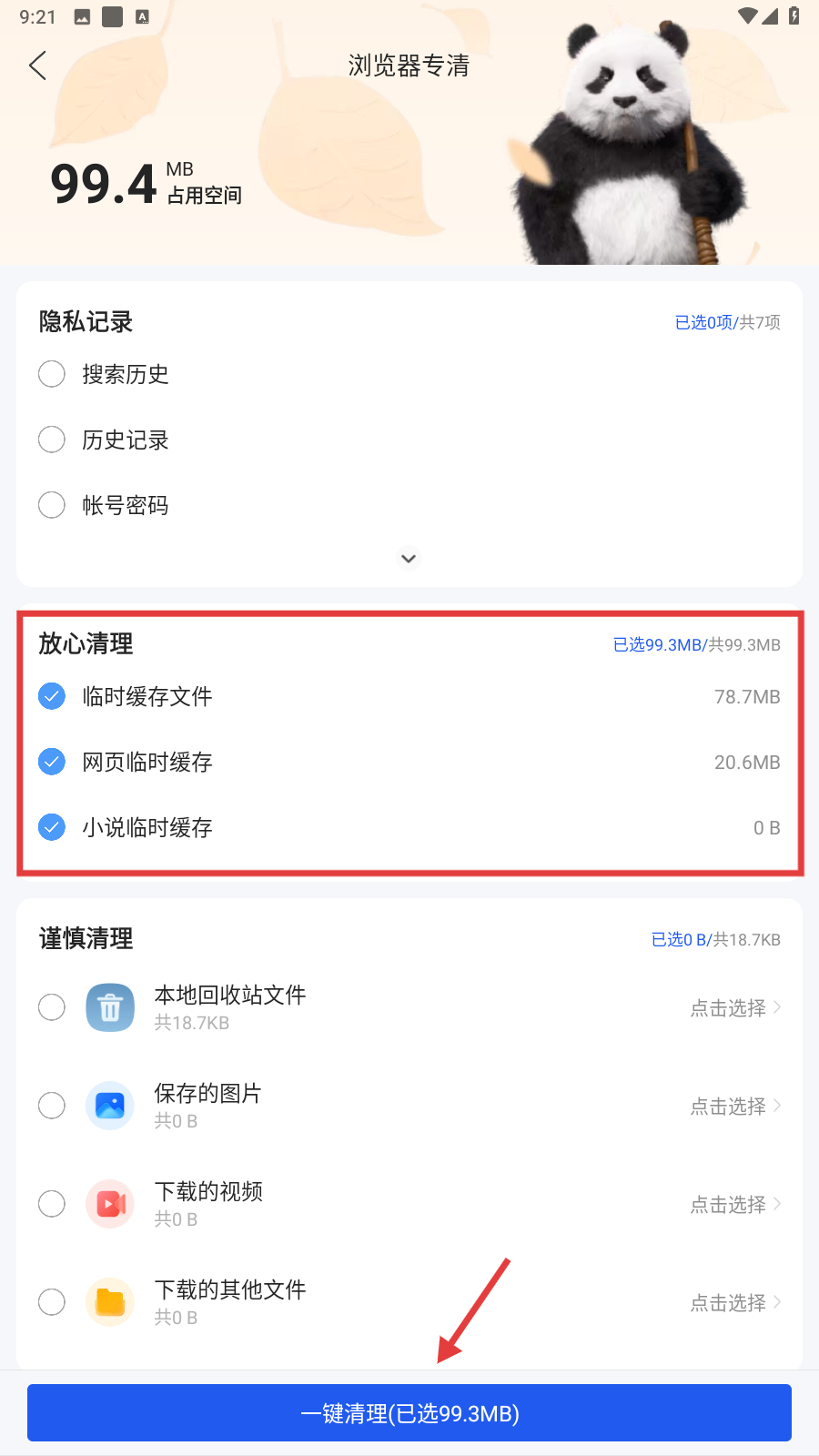Screen dimensions: 819x1456
Task: Go back from 浏览器专清 page
Action: 38,66
